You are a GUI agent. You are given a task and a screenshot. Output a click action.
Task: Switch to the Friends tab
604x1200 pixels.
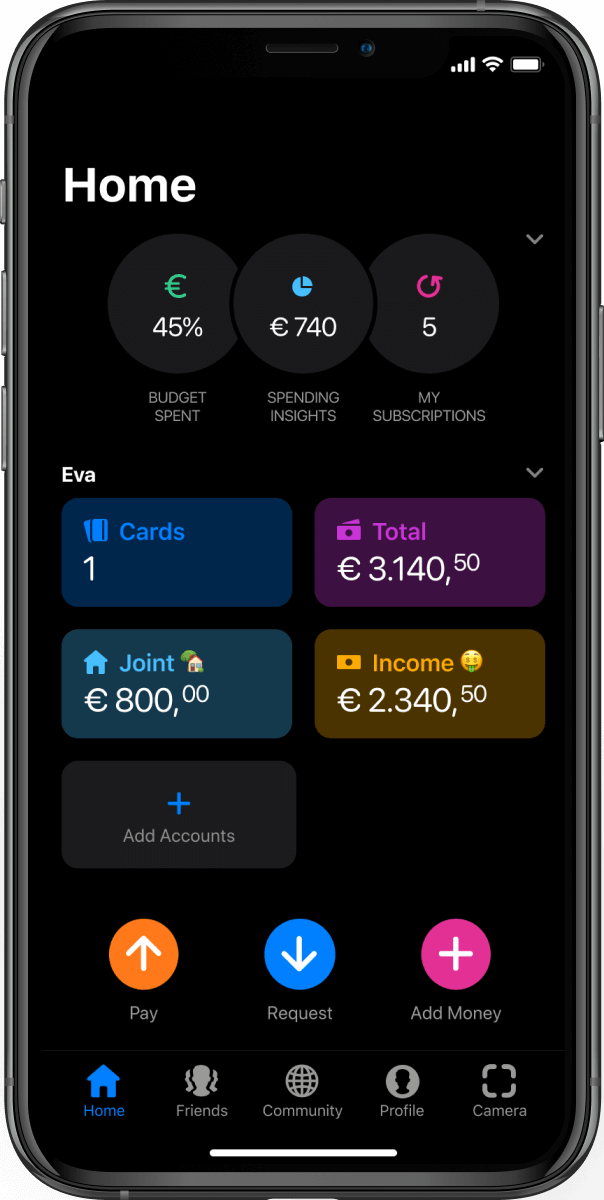(x=202, y=1091)
